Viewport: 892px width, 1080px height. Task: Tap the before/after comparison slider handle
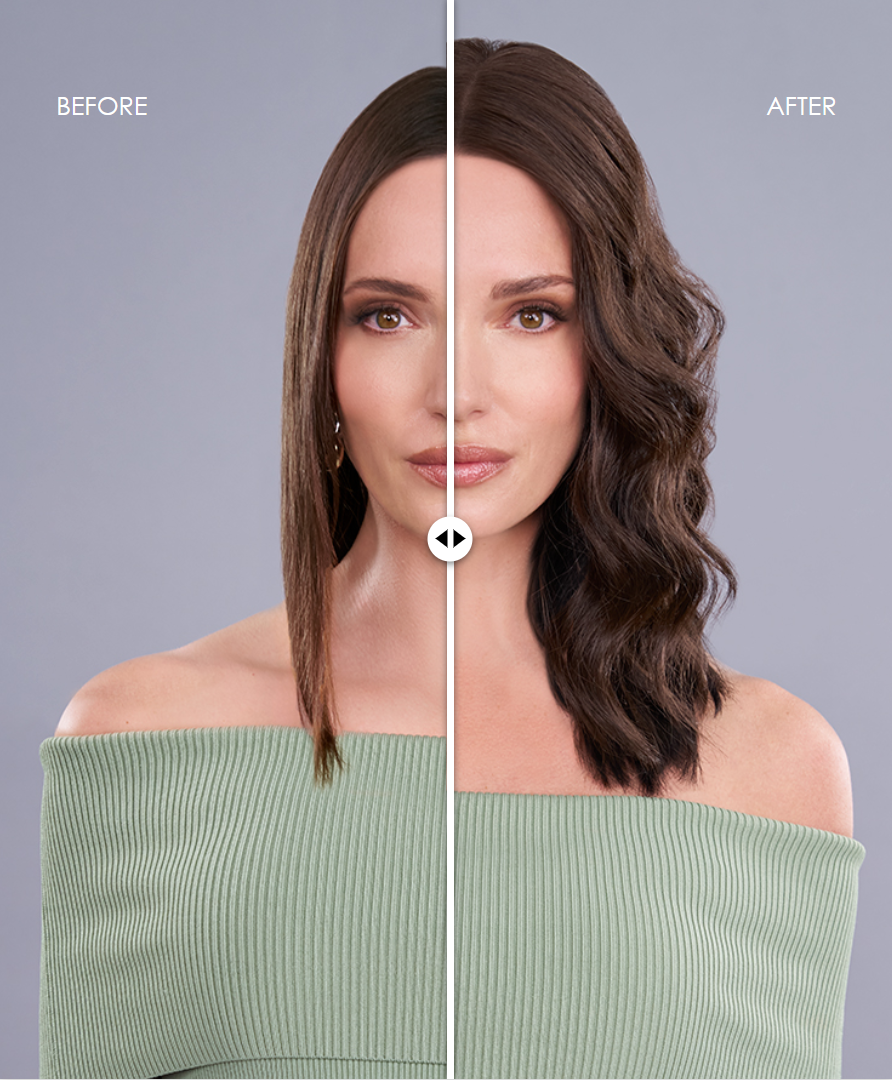coord(450,539)
